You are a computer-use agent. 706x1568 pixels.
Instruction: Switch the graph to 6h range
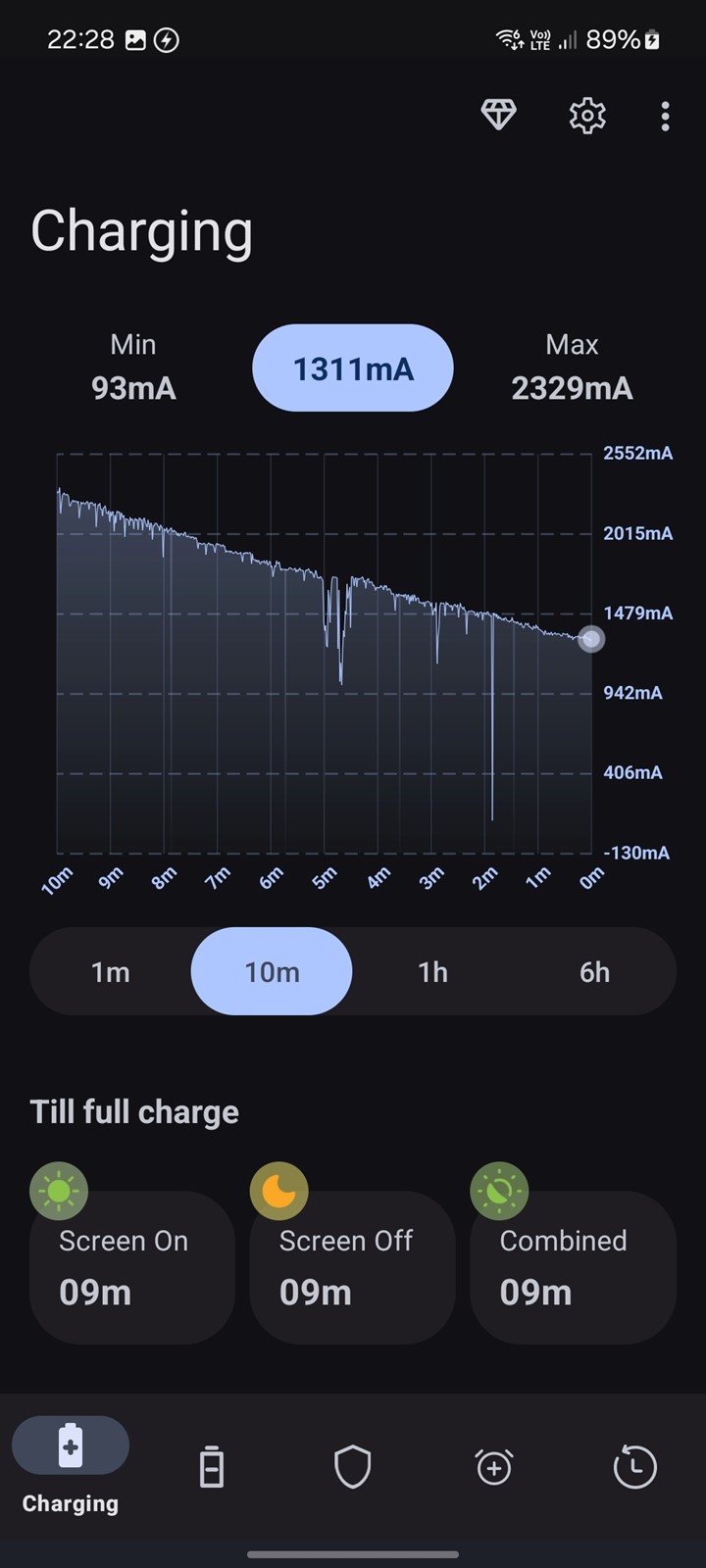pos(594,971)
